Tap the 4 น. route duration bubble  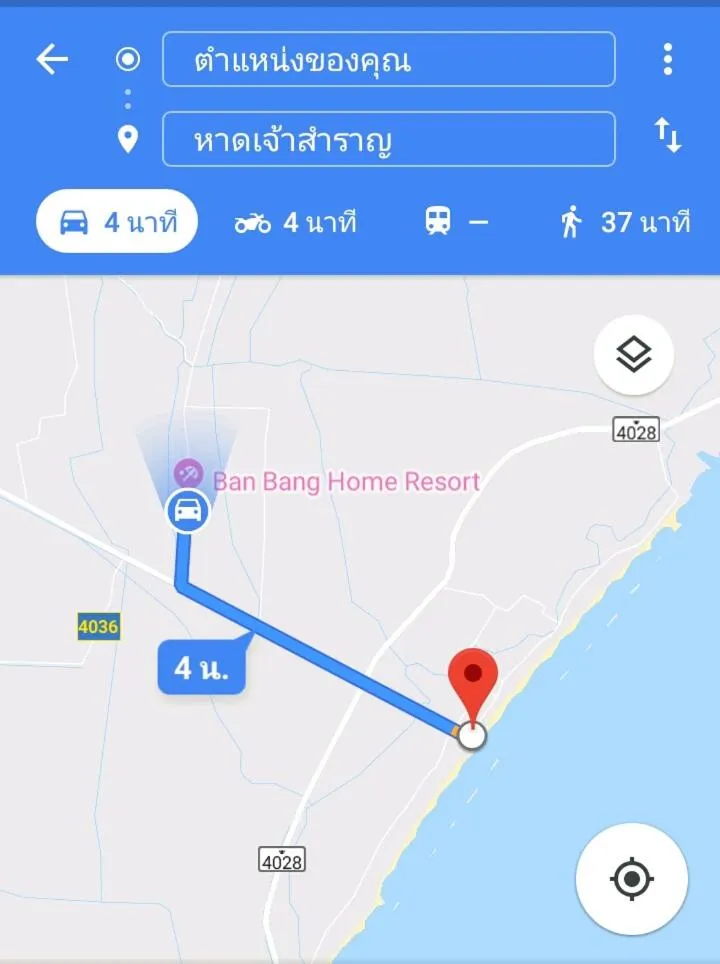click(201, 666)
